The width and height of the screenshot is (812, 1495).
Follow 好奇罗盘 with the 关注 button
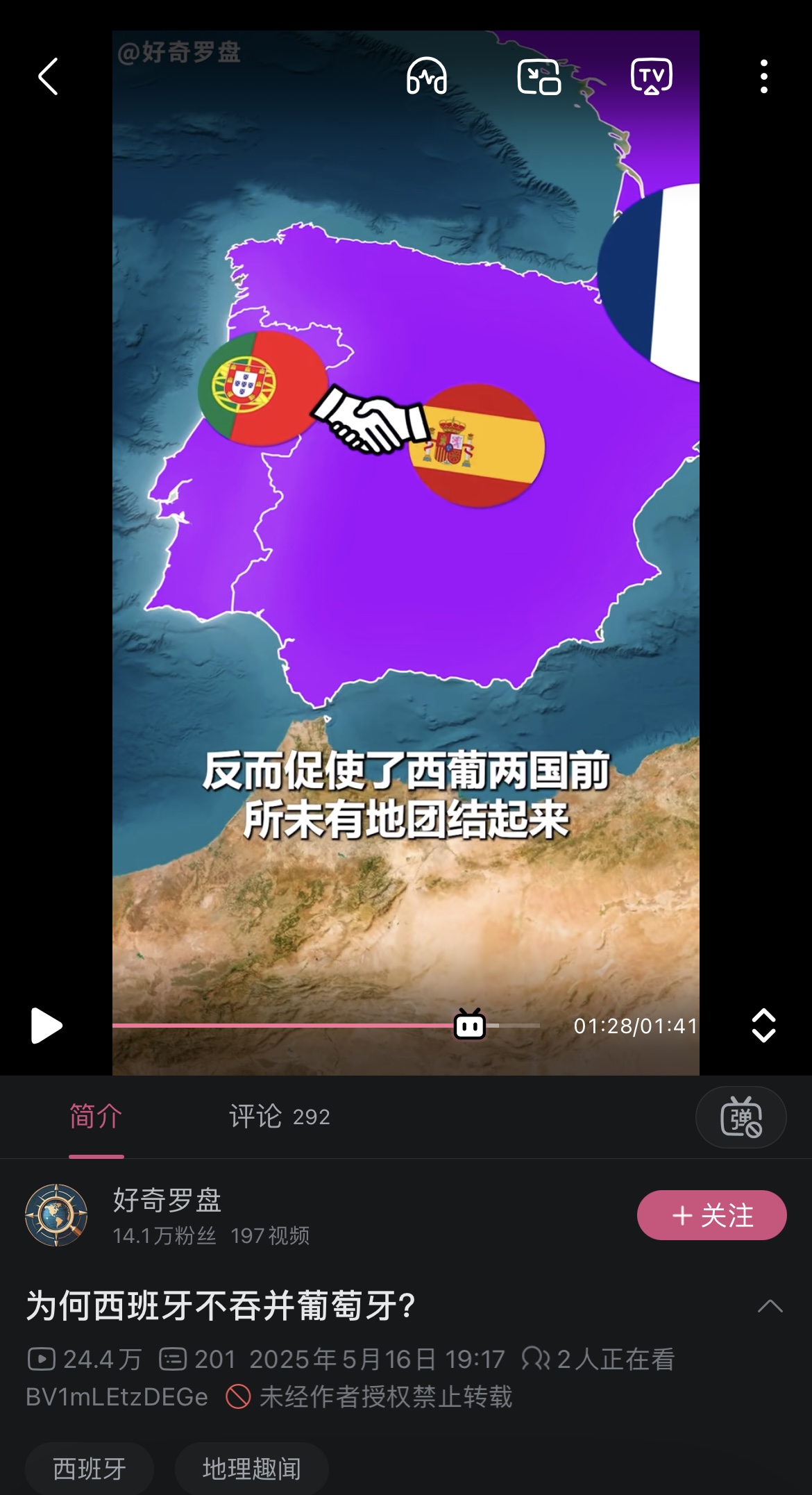[711, 1215]
